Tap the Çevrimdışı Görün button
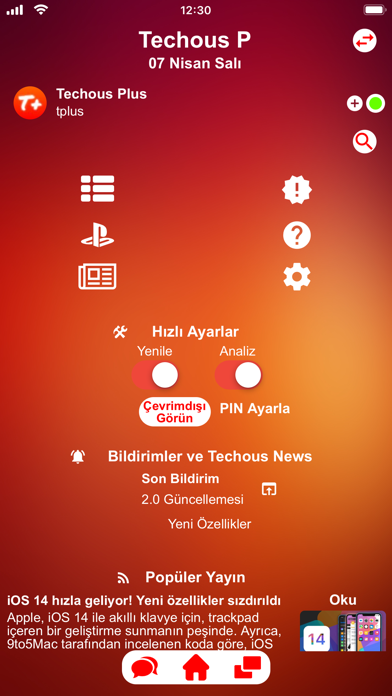This screenshot has width=392, height=696. pyautogui.click(x=174, y=412)
